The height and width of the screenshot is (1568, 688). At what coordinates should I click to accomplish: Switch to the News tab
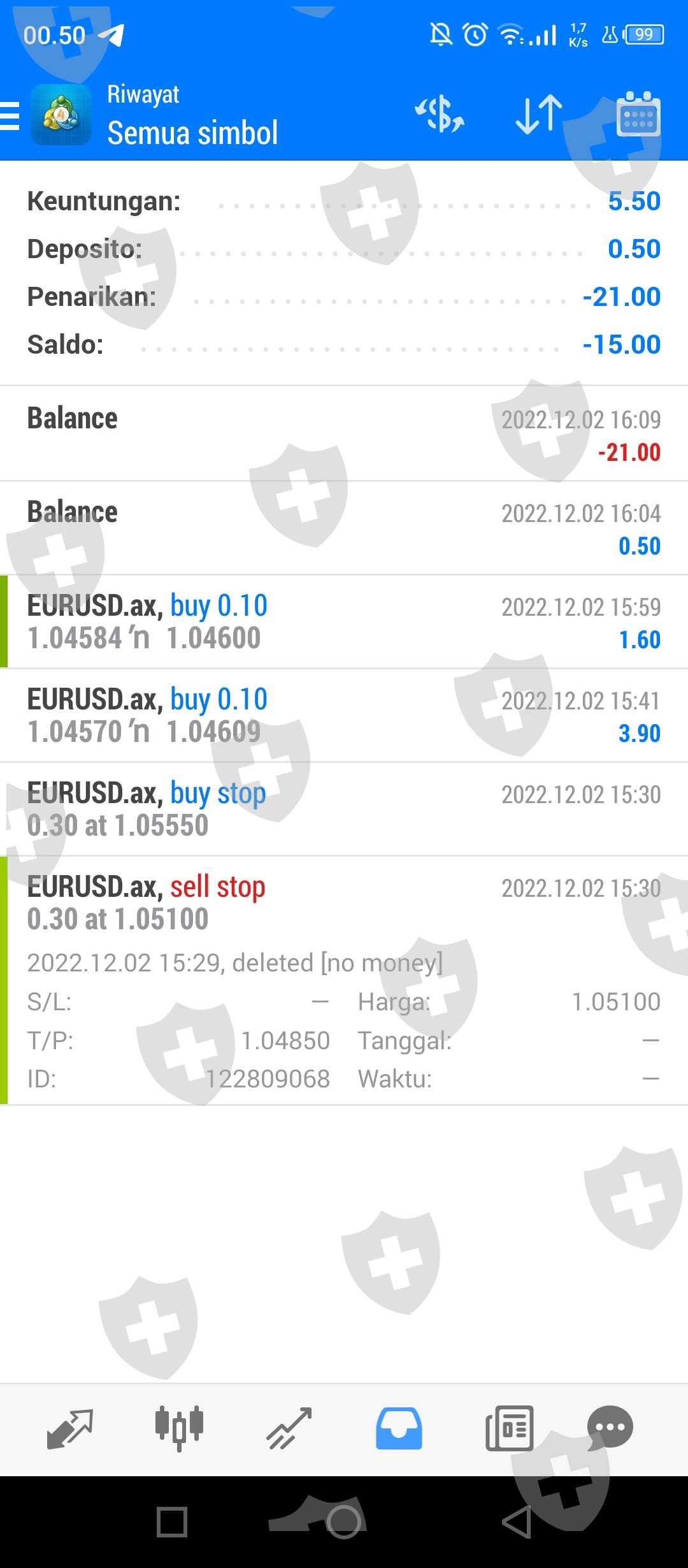pyautogui.click(x=509, y=1429)
